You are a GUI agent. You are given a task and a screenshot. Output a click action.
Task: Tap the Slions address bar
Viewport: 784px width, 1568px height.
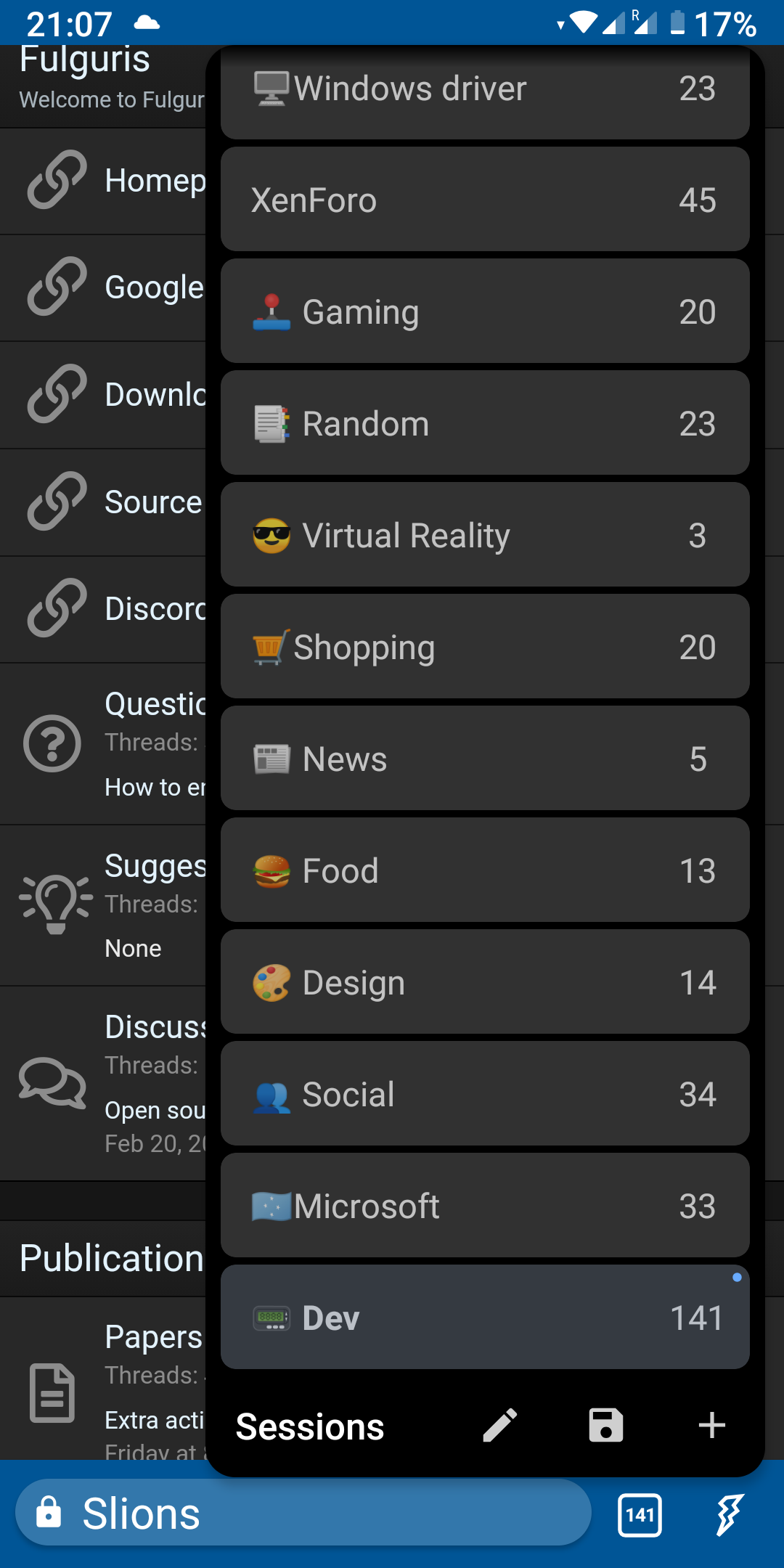(303, 1514)
